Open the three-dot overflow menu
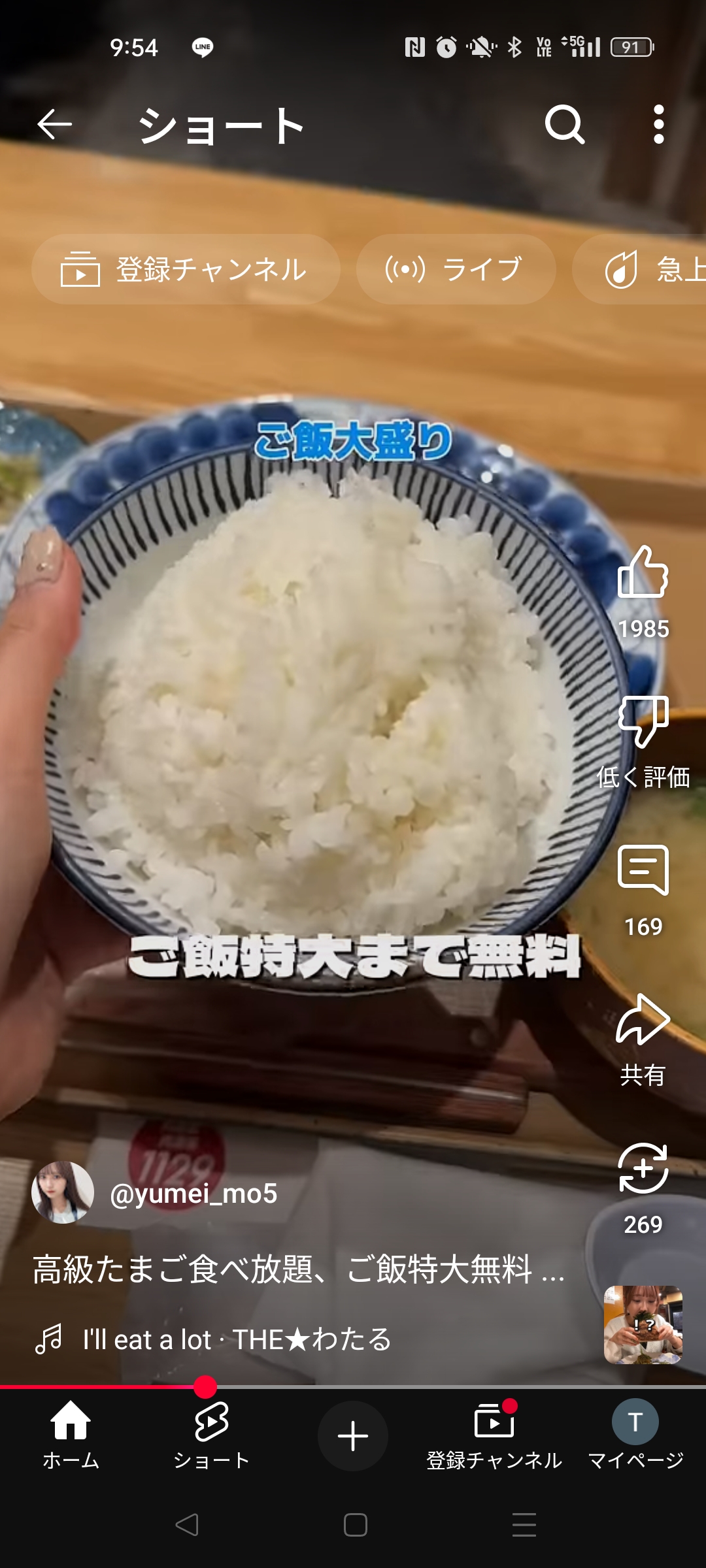706x1568 pixels. pos(658,124)
